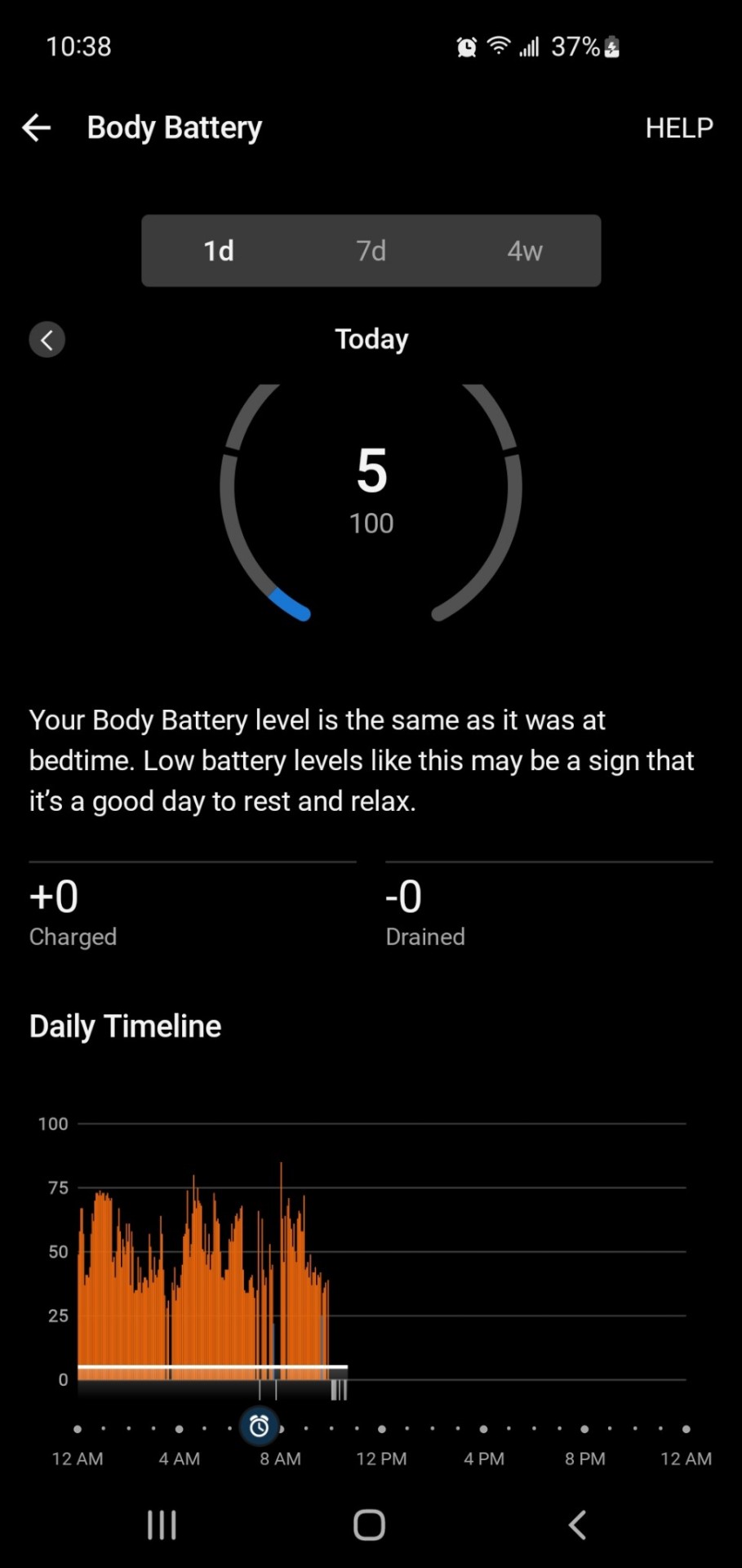Go back from Body Battery screen
742x1568 pixels.
pyautogui.click(x=37, y=127)
